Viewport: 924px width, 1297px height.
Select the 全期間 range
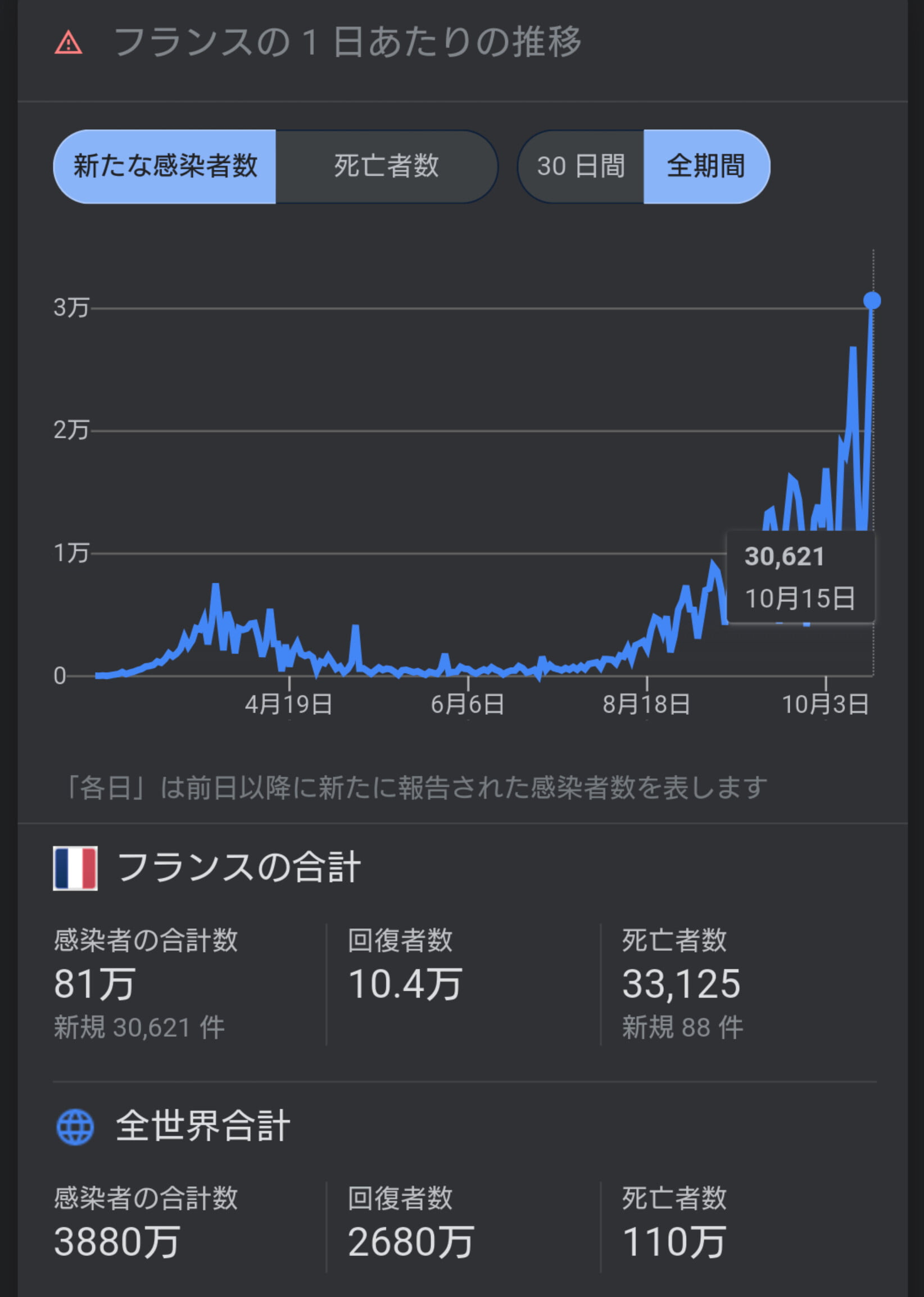click(706, 166)
